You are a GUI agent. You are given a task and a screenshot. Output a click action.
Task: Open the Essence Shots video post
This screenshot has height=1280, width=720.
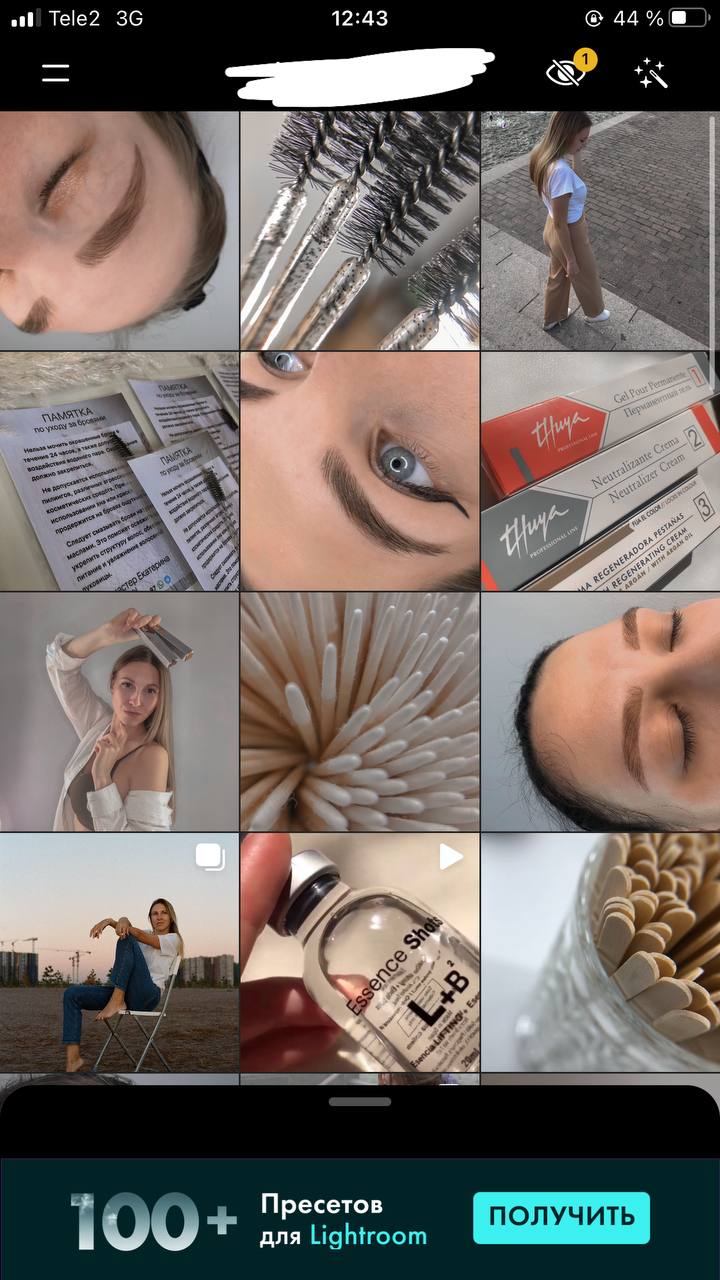click(360, 953)
